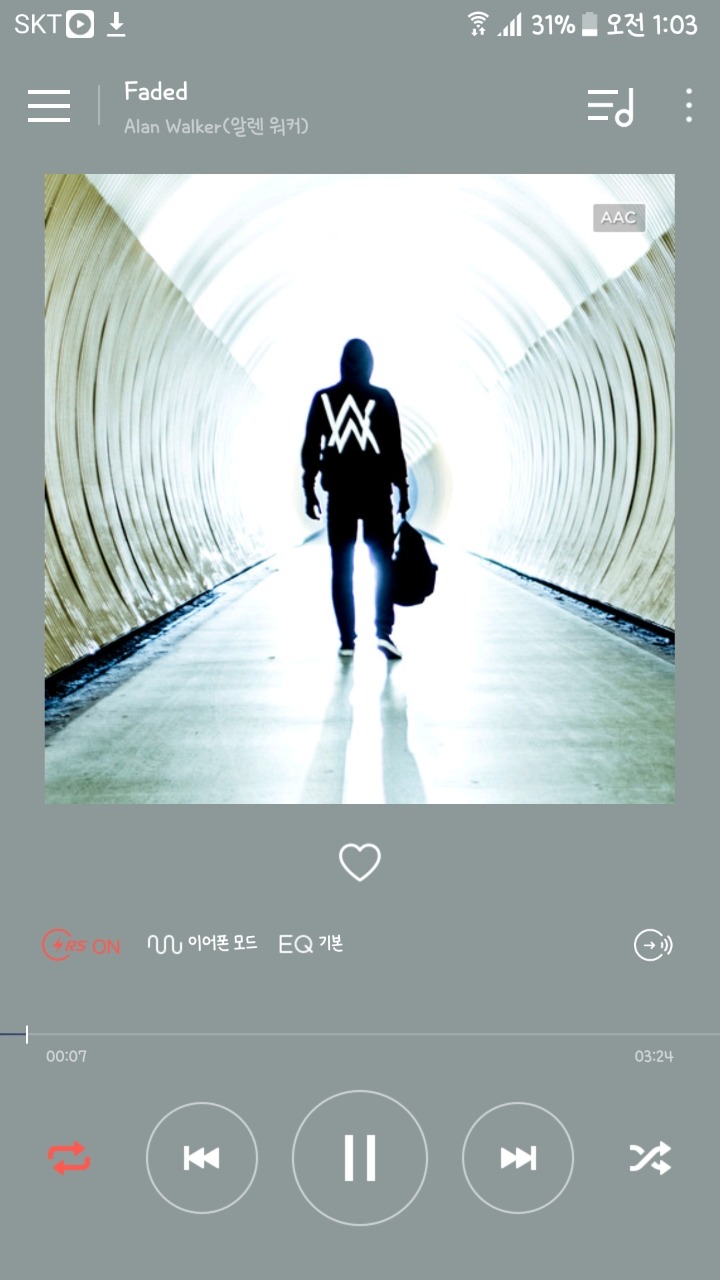Viewport: 720px width, 1280px height.
Task: Open the hamburger drawer menu
Action: pos(49,106)
